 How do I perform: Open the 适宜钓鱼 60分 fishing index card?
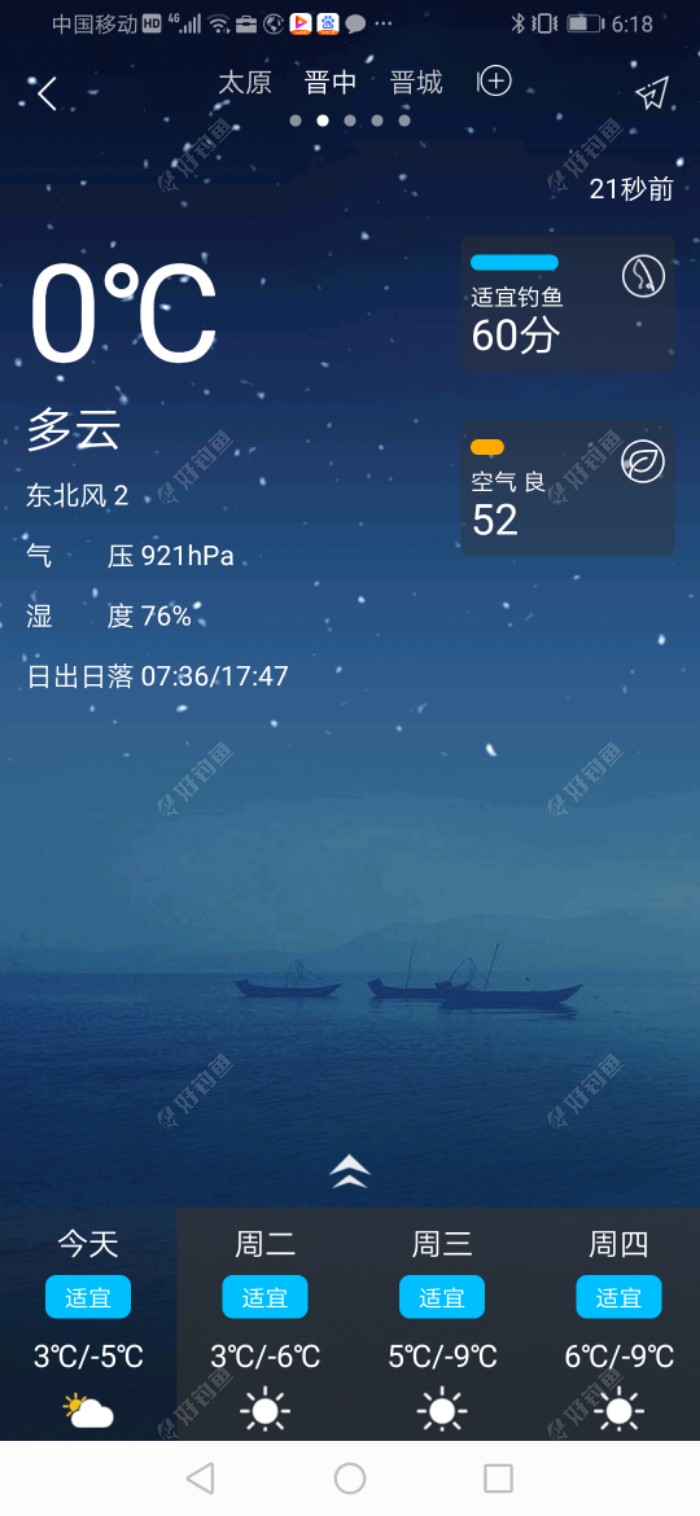tap(567, 304)
